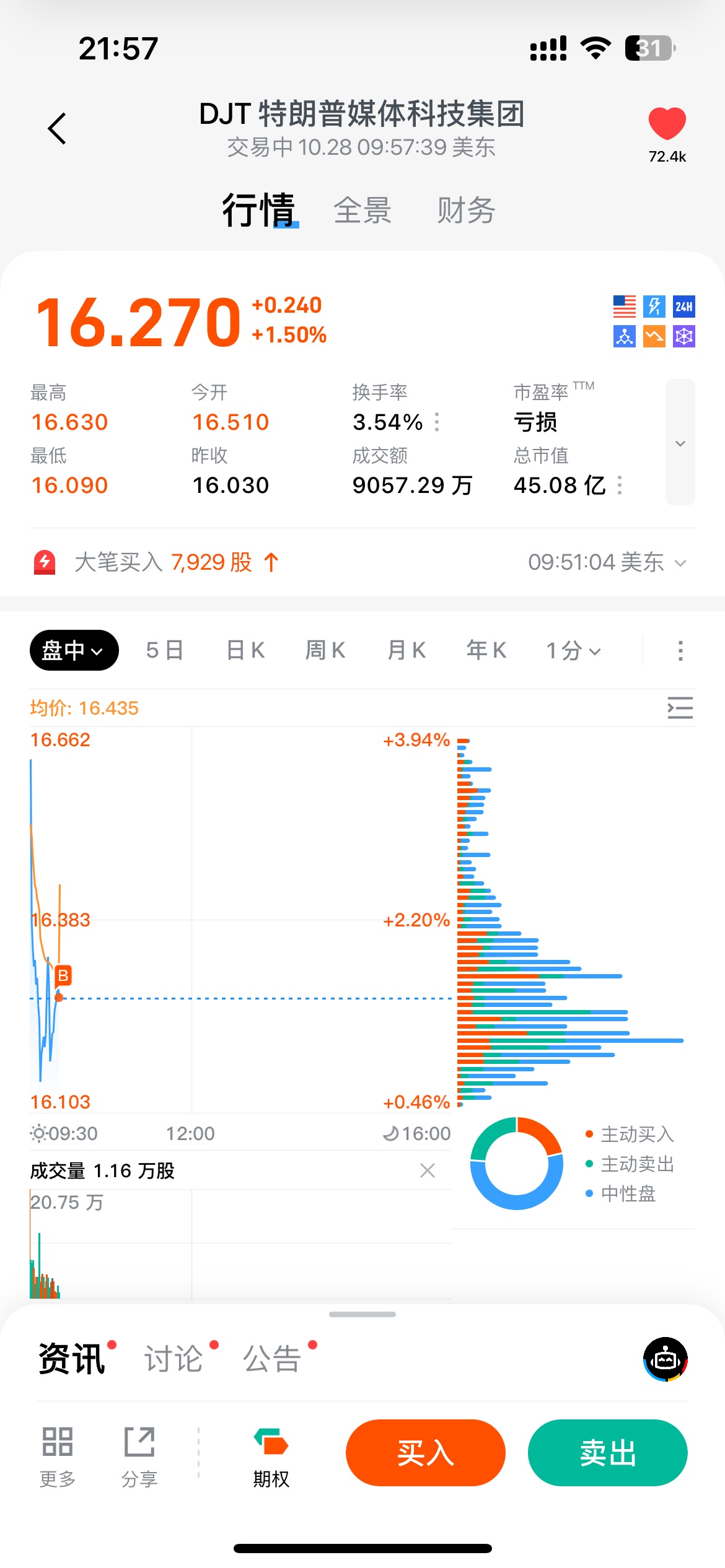This screenshot has height=1568, width=725.
Task: Toggle the heart favorite for DJT
Action: pyautogui.click(x=667, y=124)
